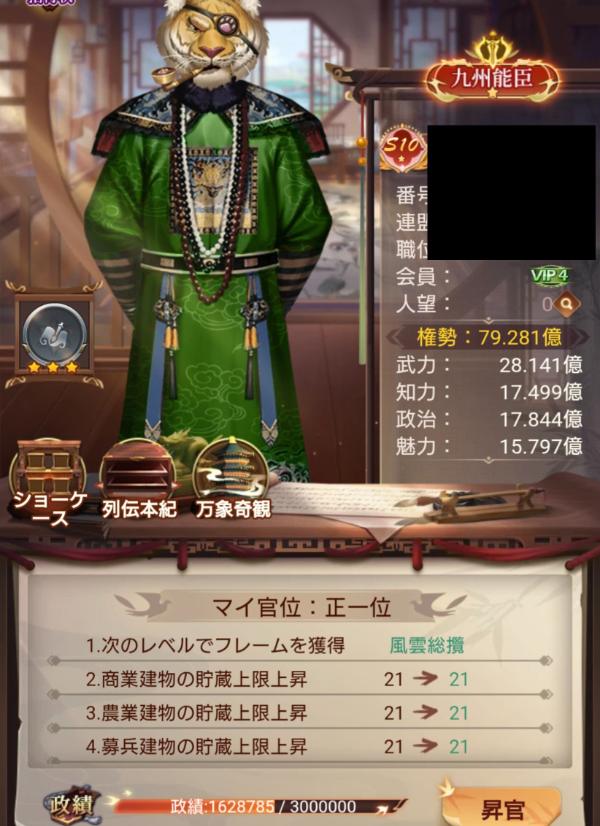
Task: Open 万象奇観 wonders
Action: [x=232, y=478]
